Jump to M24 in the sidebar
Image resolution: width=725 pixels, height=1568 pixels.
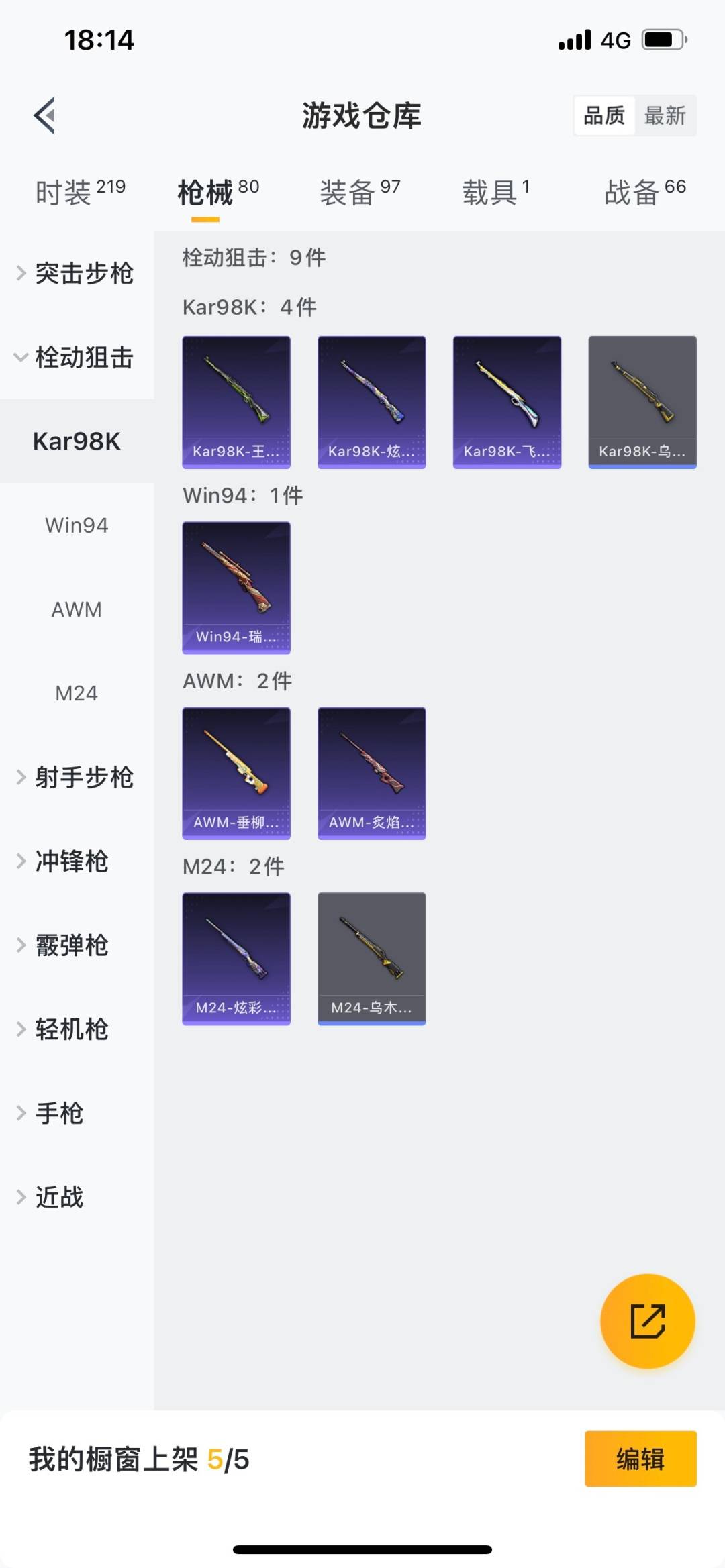[x=77, y=693]
